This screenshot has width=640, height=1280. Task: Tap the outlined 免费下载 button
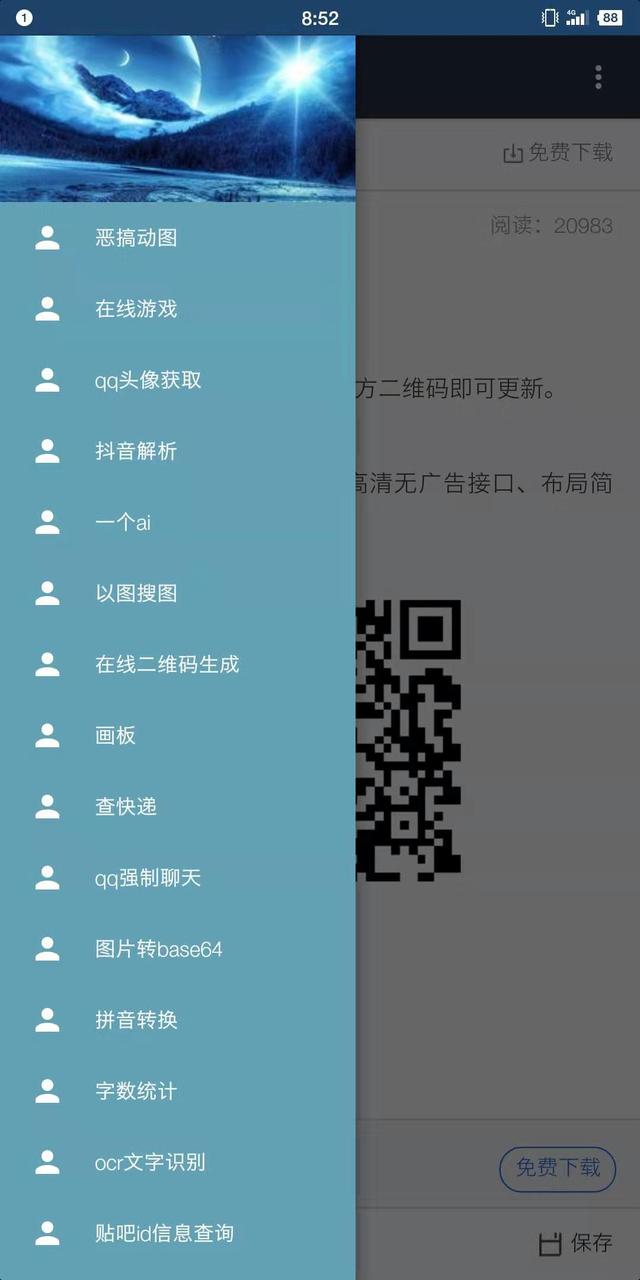[x=557, y=1168]
